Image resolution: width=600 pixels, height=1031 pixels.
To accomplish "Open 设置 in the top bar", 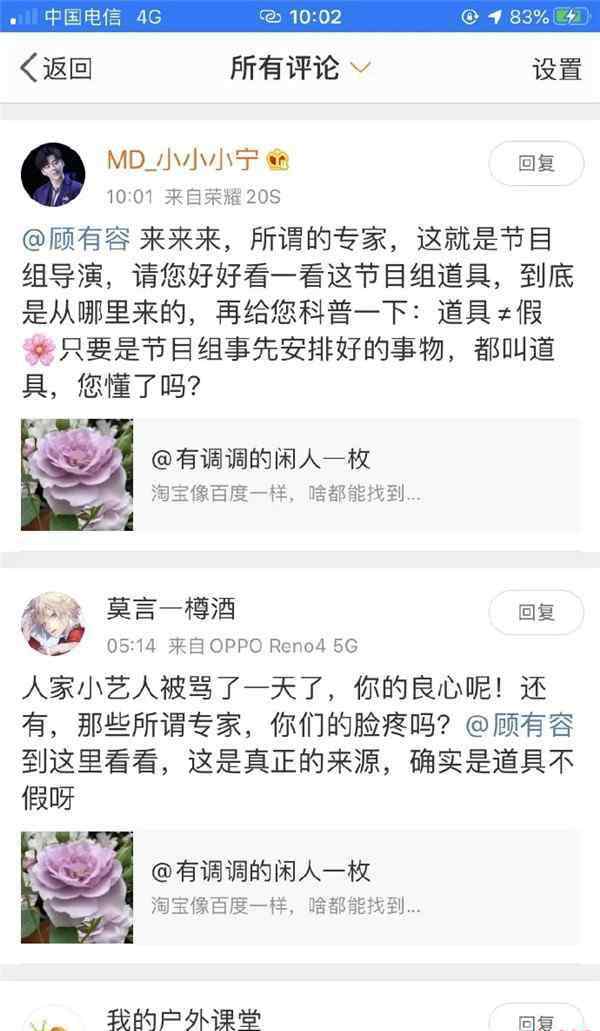I will [x=557, y=68].
